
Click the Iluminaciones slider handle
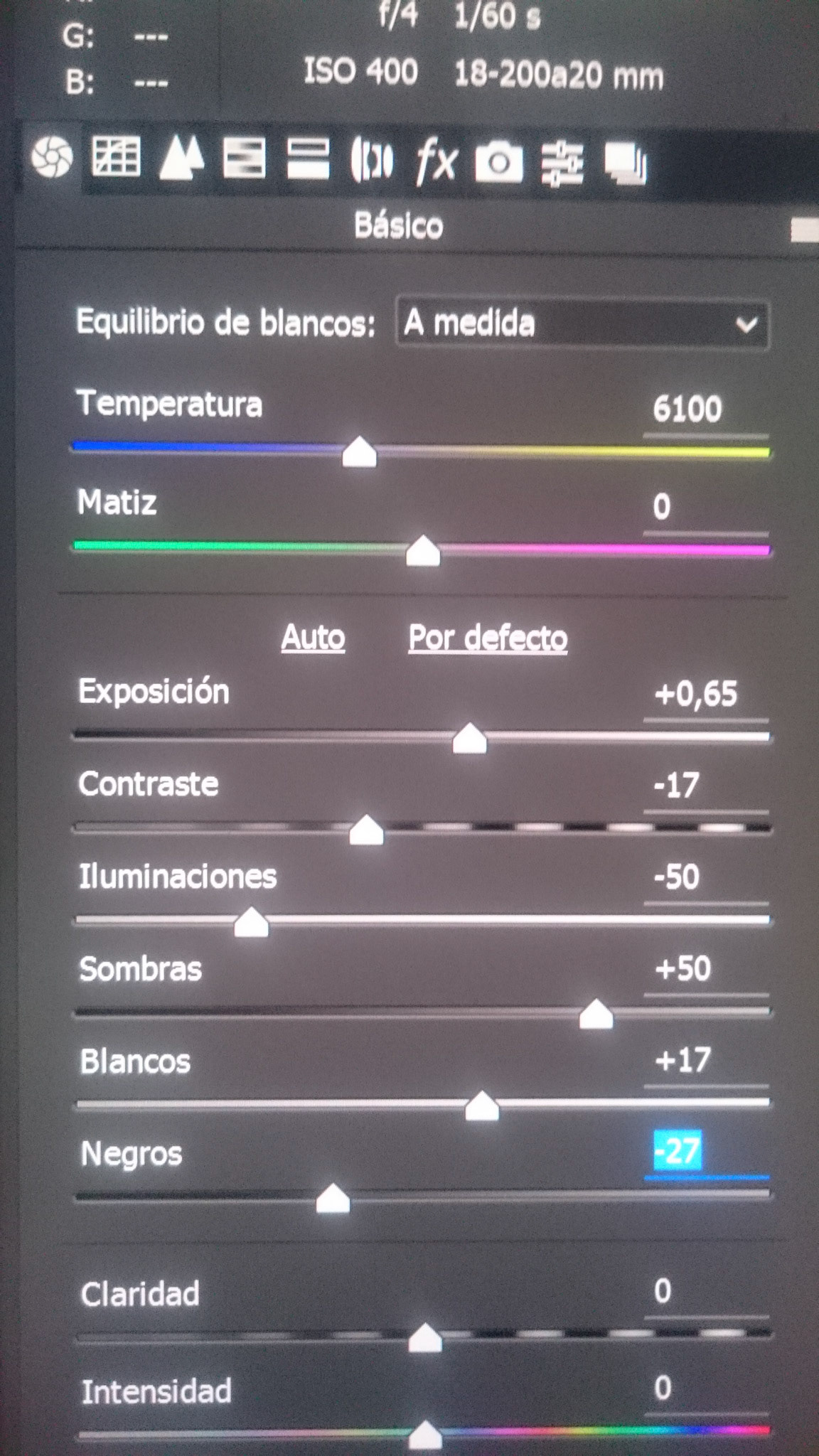pyautogui.click(x=251, y=924)
